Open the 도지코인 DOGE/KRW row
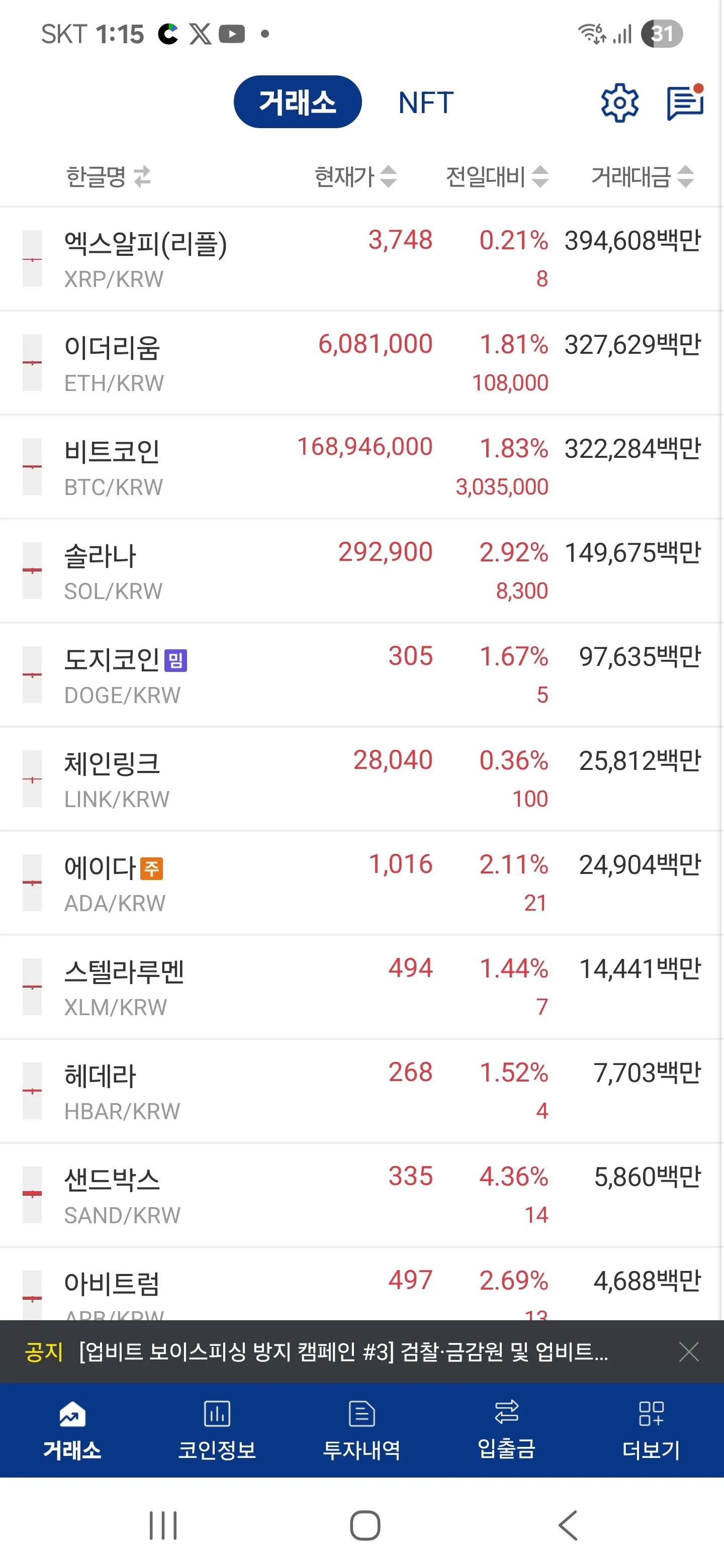Screen dimensions: 724x1568 pyautogui.click(x=361, y=675)
